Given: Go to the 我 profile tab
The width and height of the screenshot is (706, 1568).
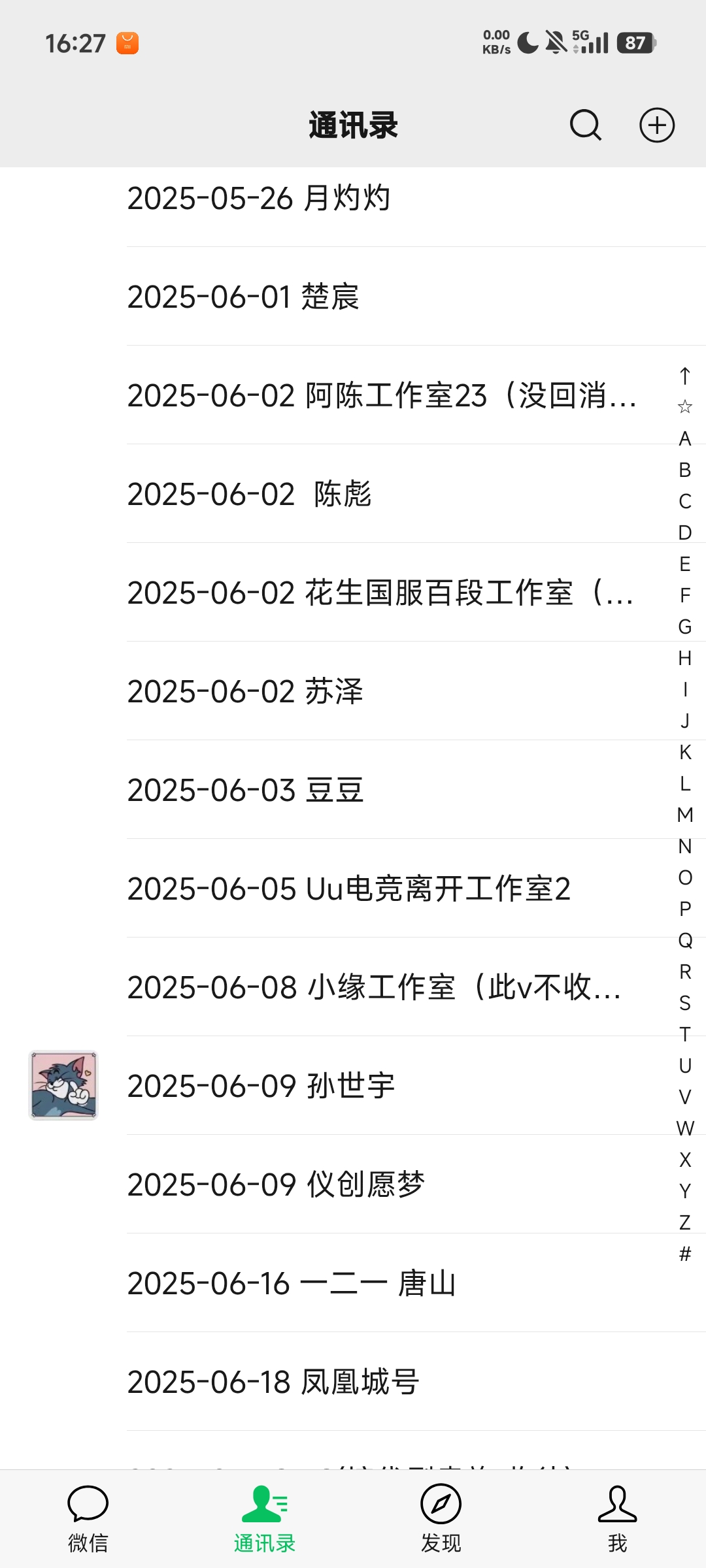Looking at the screenshot, I should click(x=617, y=1518).
